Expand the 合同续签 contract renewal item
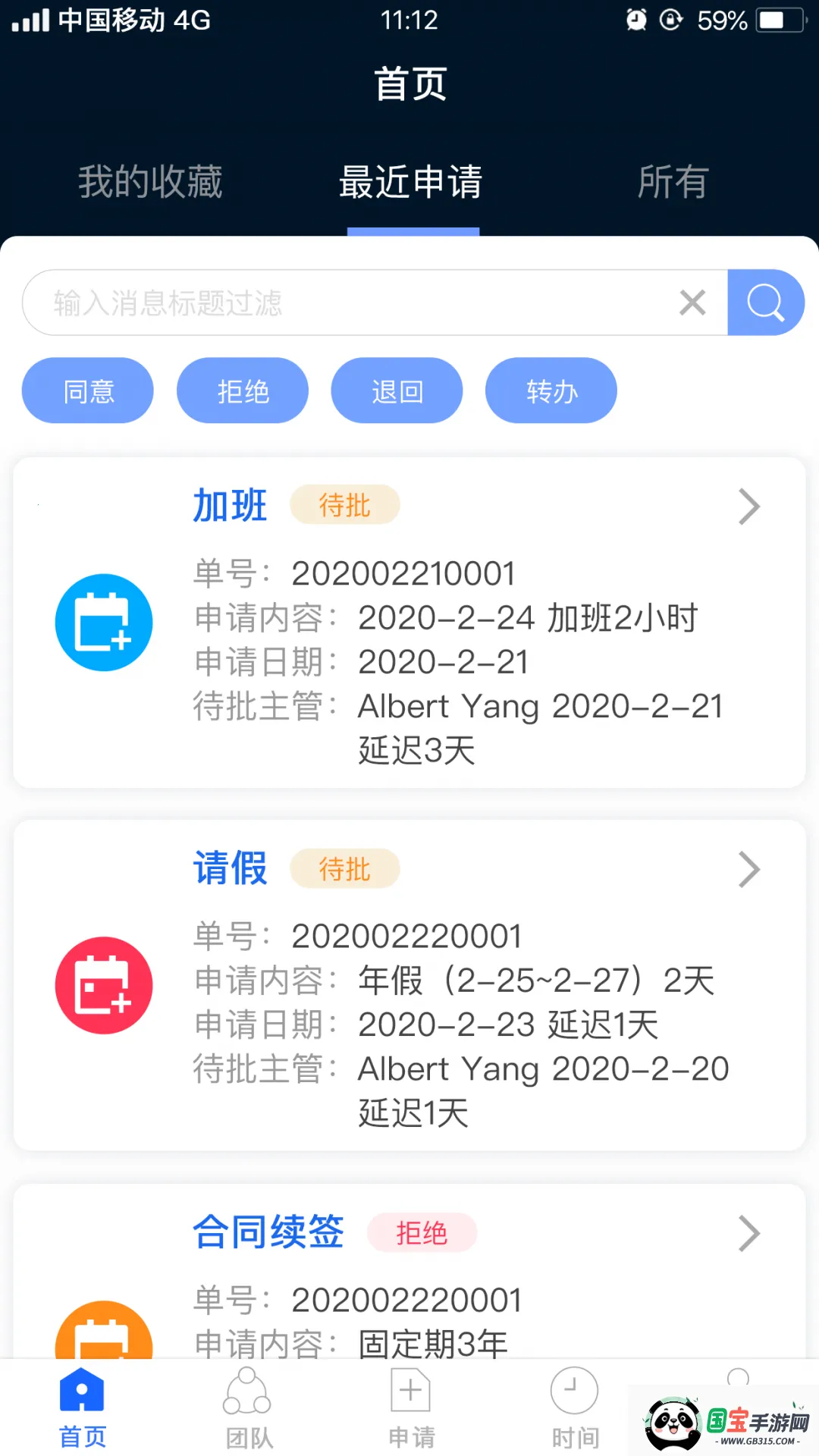 (x=748, y=1234)
